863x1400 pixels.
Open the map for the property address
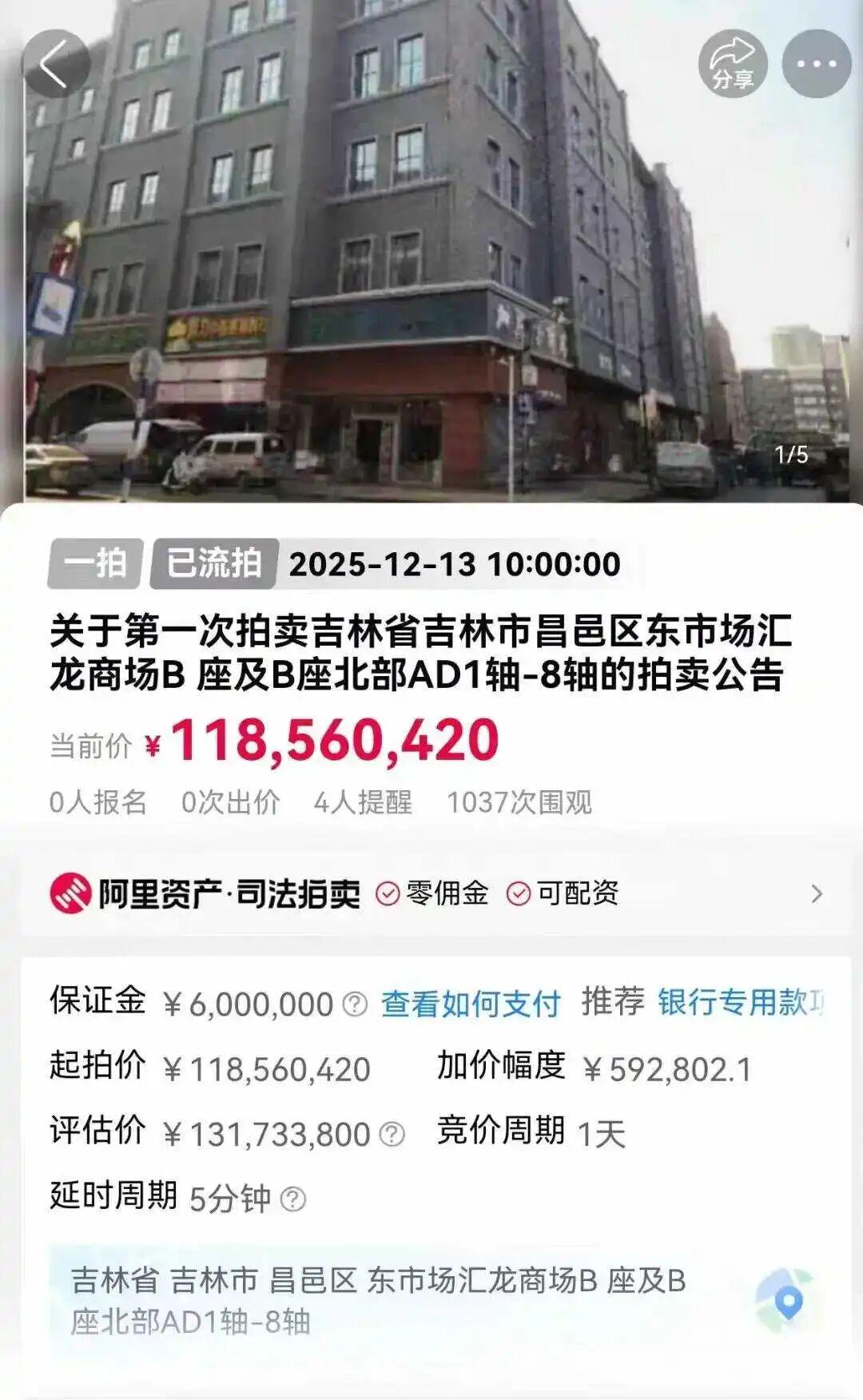coord(787,1301)
